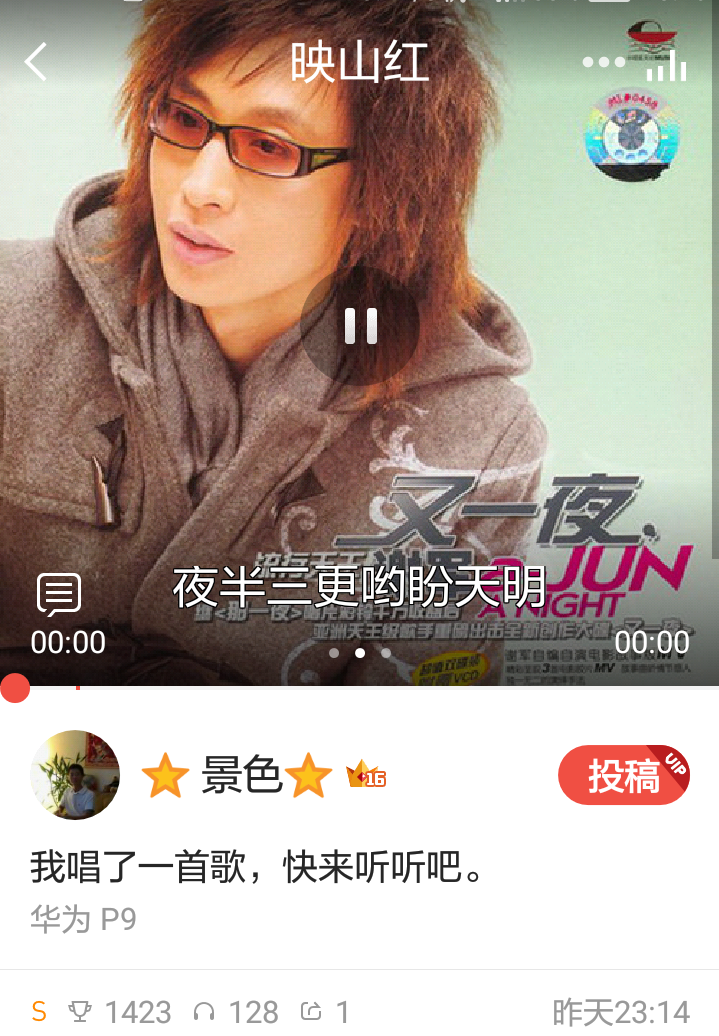The height and width of the screenshot is (1036, 719).
Task: Open the three-dot overflow menu
Action: pyautogui.click(x=603, y=62)
